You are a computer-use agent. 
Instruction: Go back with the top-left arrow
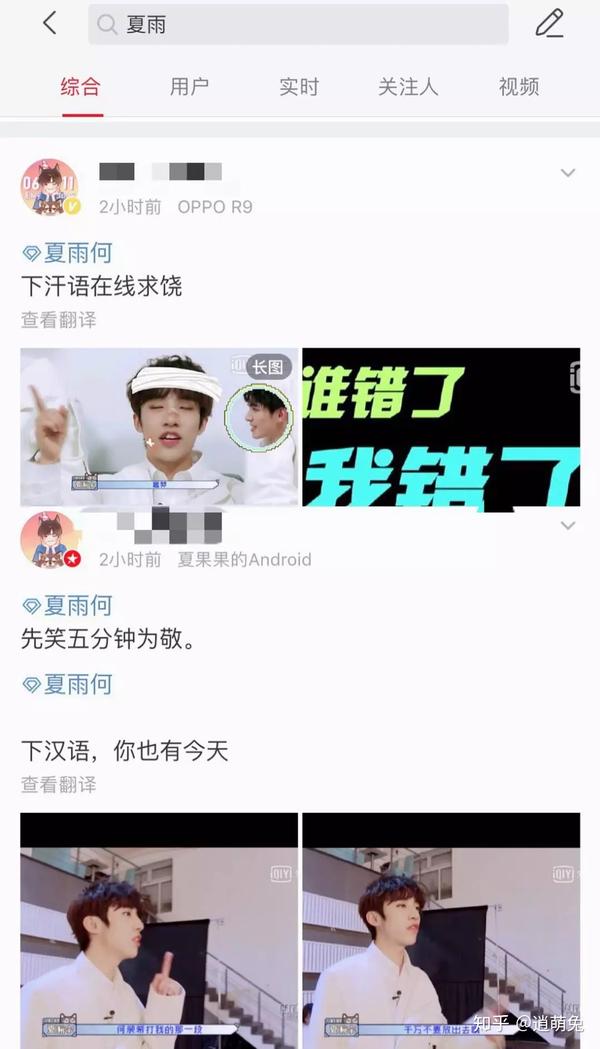49,23
